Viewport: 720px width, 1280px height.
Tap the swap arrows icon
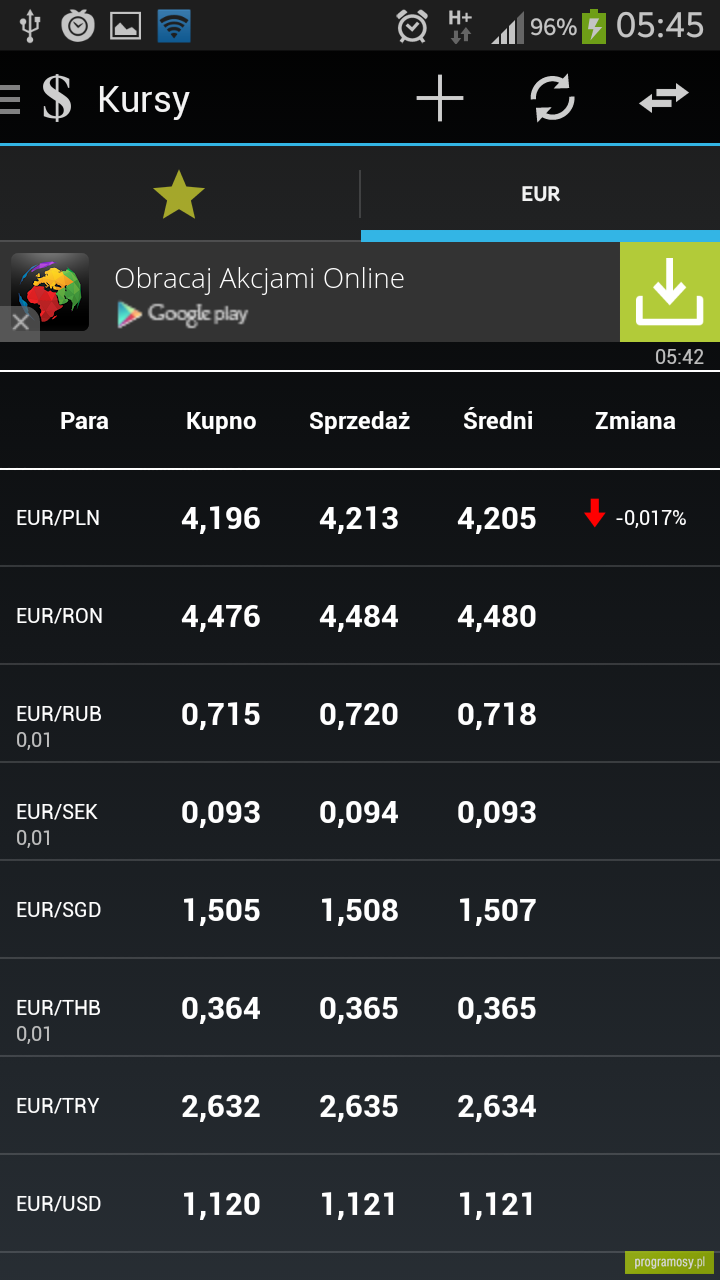tap(664, 98)
